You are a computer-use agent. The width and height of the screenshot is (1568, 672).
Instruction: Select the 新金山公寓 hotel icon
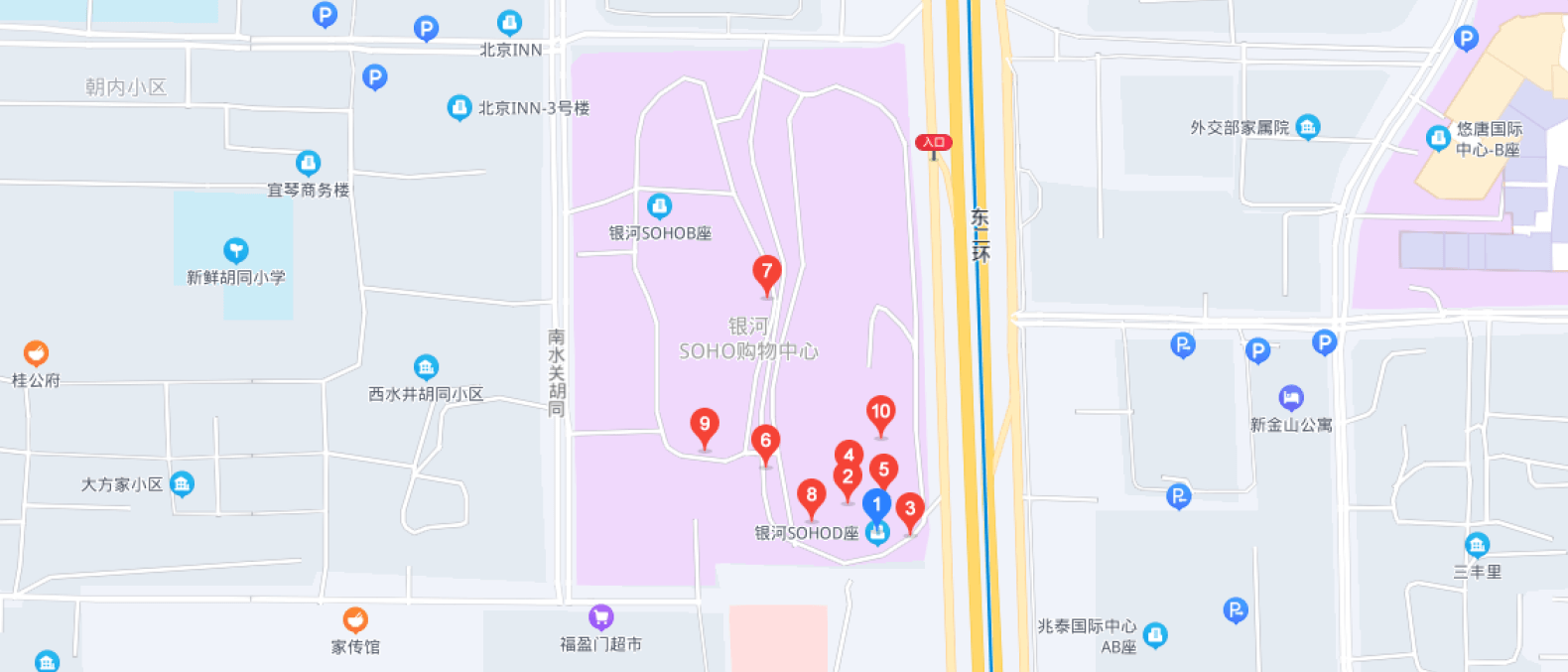point(1291,398)
